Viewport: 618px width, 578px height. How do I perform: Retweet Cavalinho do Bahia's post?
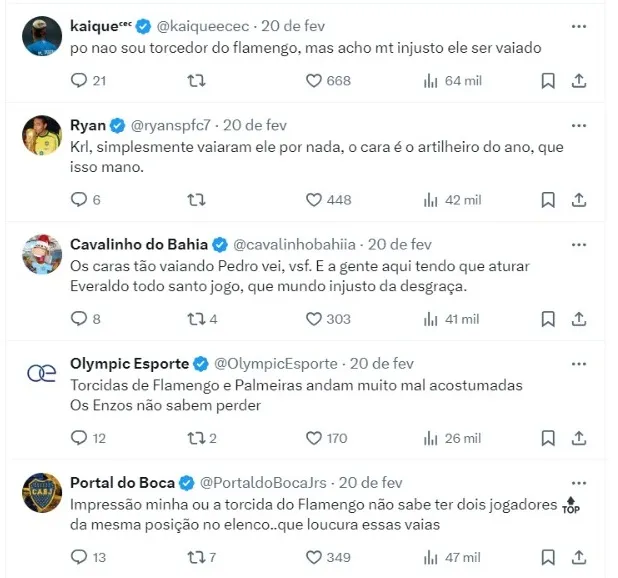tap(195, 319)
